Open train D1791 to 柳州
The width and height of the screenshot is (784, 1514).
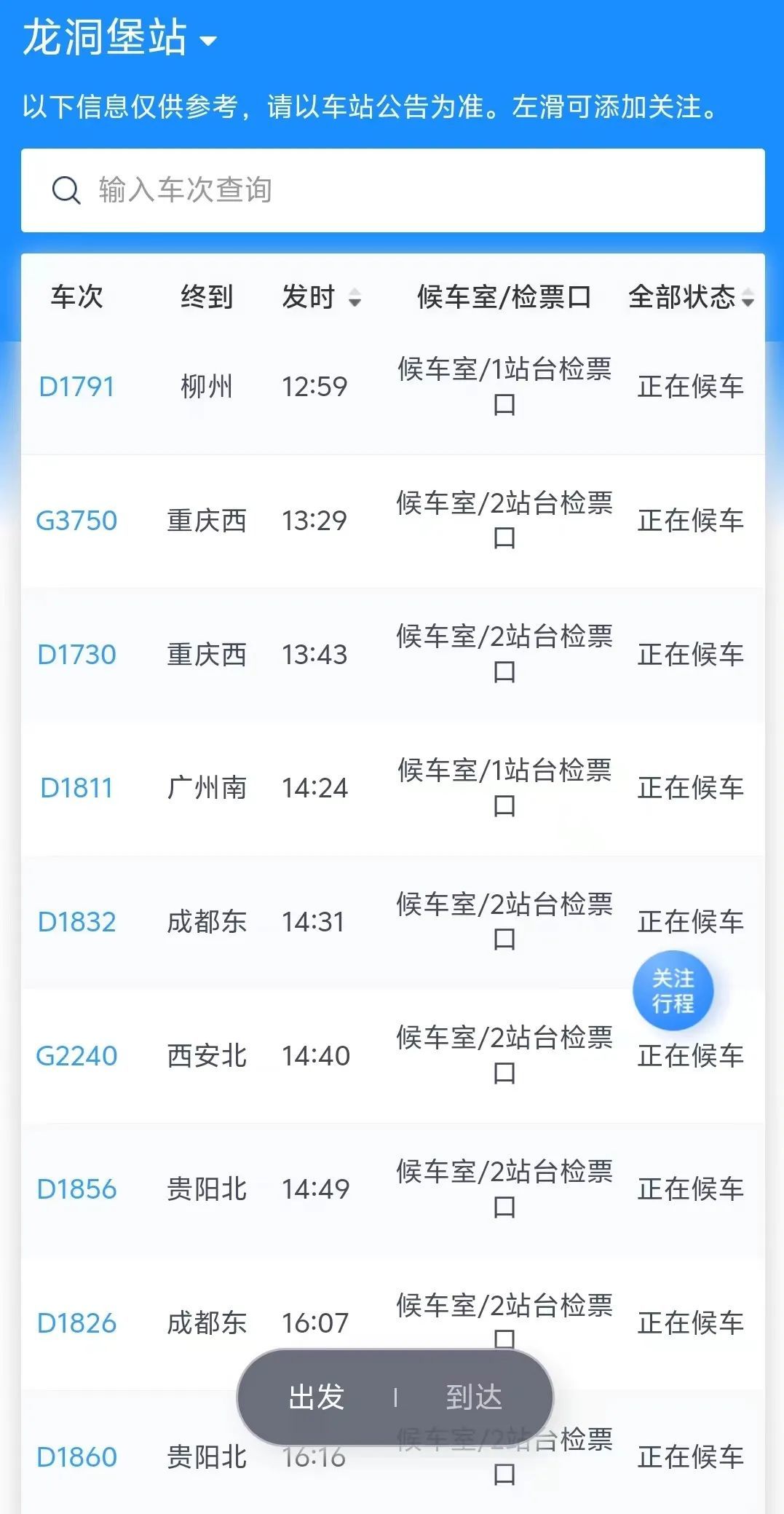coord(76,387)
